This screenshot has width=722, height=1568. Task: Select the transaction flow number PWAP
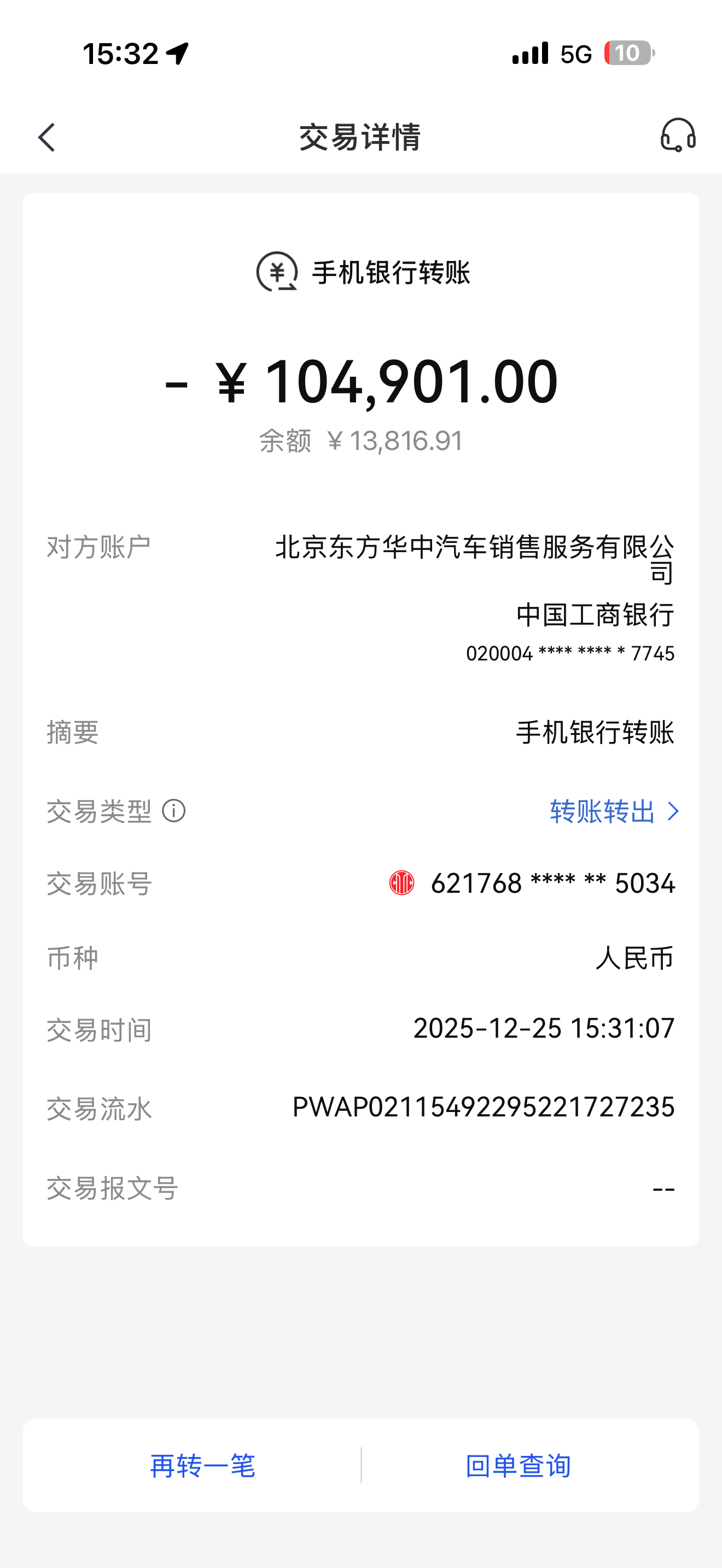pos(483,1108)
